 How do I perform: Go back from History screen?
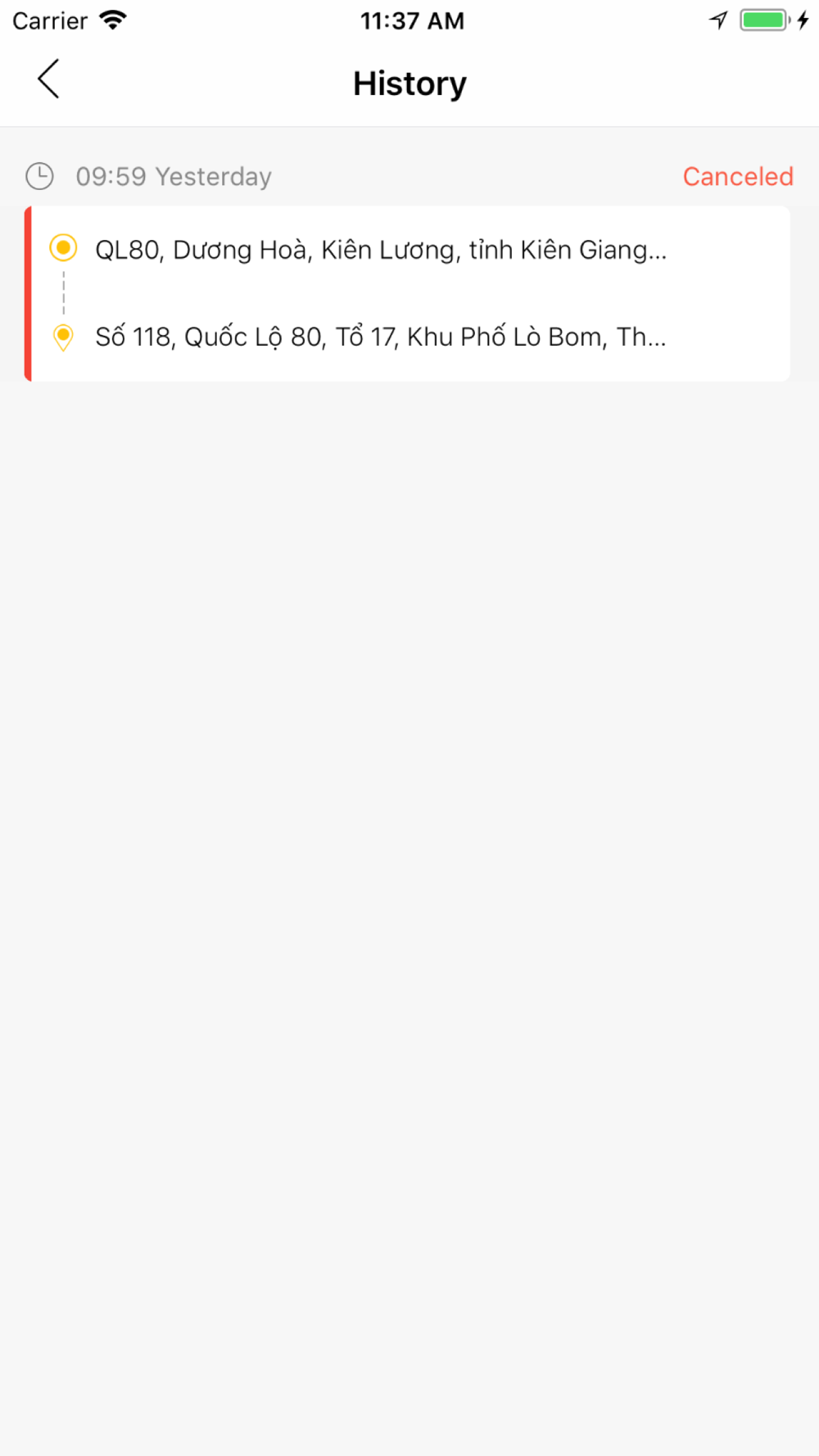point(48,79)
